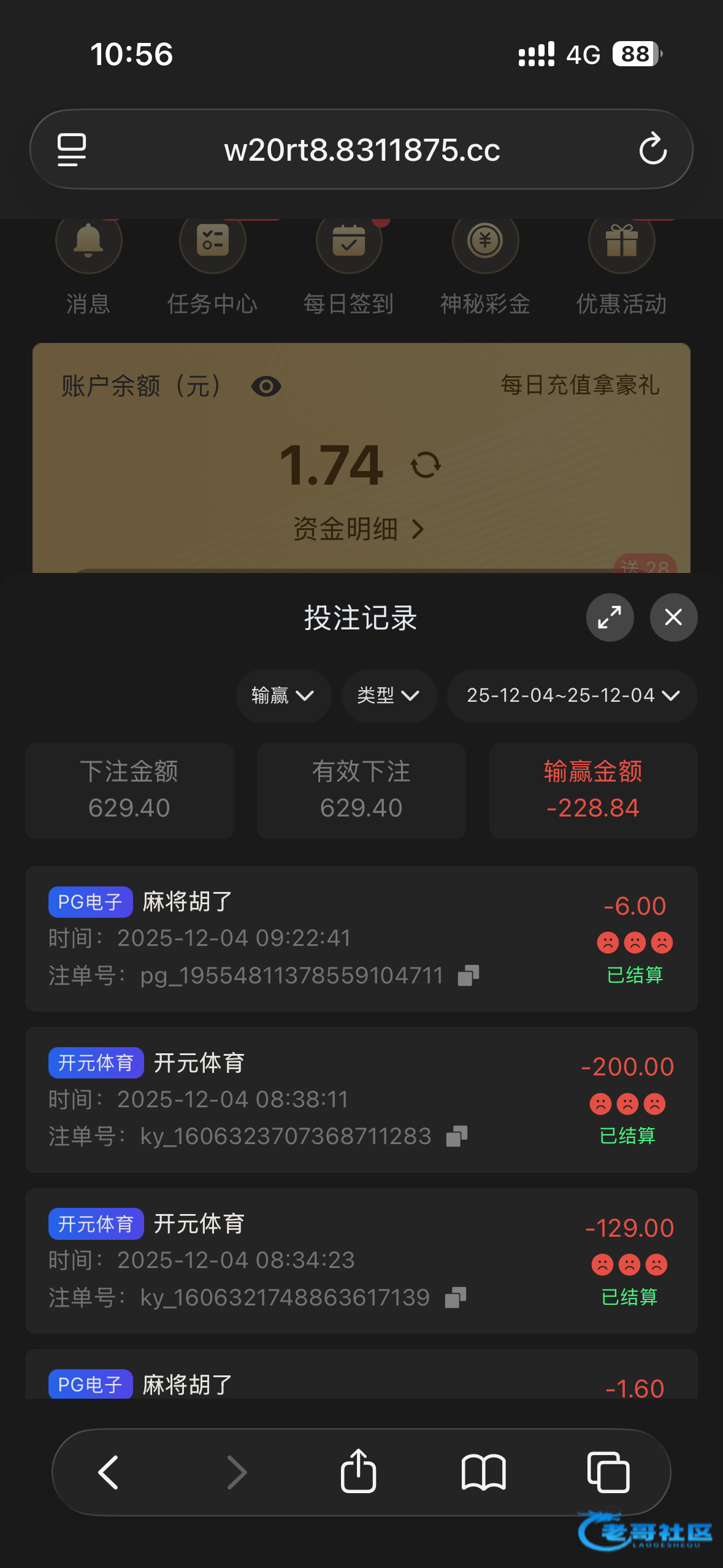Tap the address bar w20rt8.8311875.cc
The width and height of the screenshot is (723, 1568).
[x=362, y=150]
